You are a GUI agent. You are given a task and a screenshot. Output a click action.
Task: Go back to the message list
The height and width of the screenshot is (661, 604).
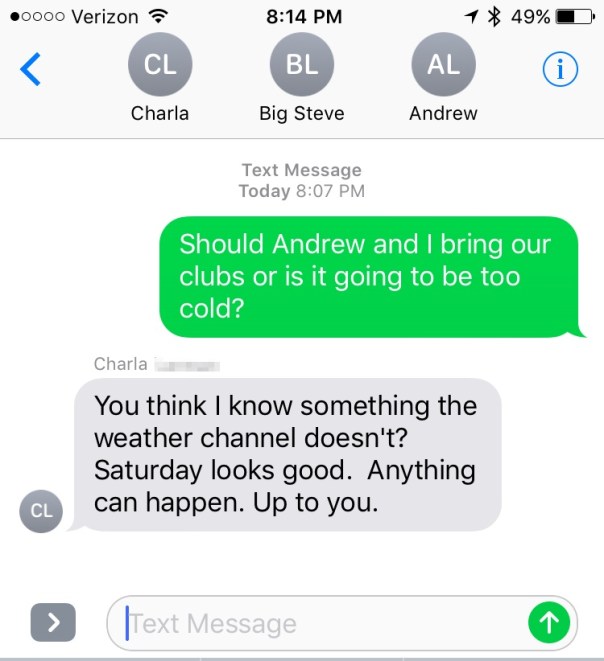[x=31, y=70]
